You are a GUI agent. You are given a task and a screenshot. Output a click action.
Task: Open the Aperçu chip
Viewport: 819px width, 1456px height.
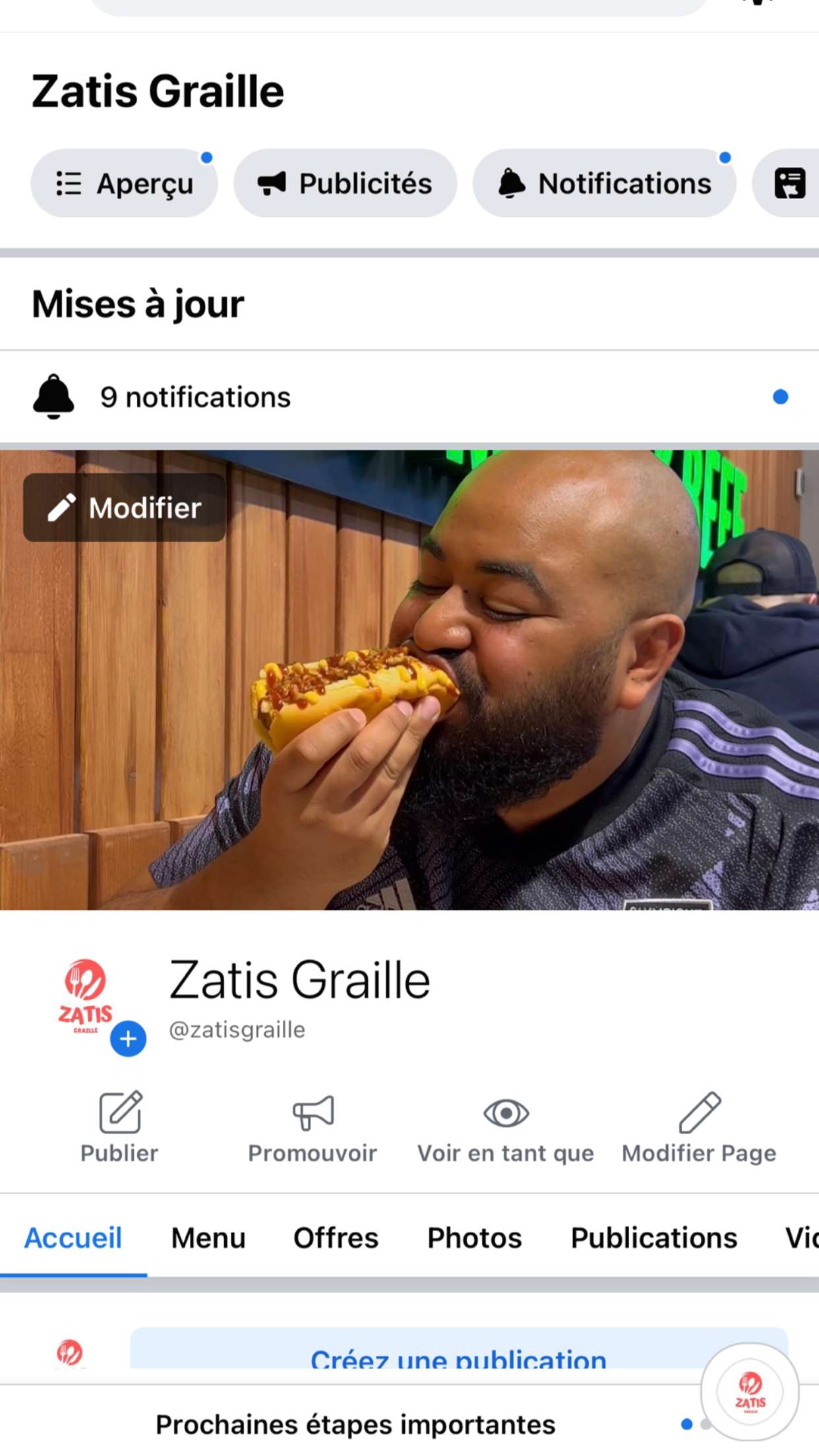124,183
